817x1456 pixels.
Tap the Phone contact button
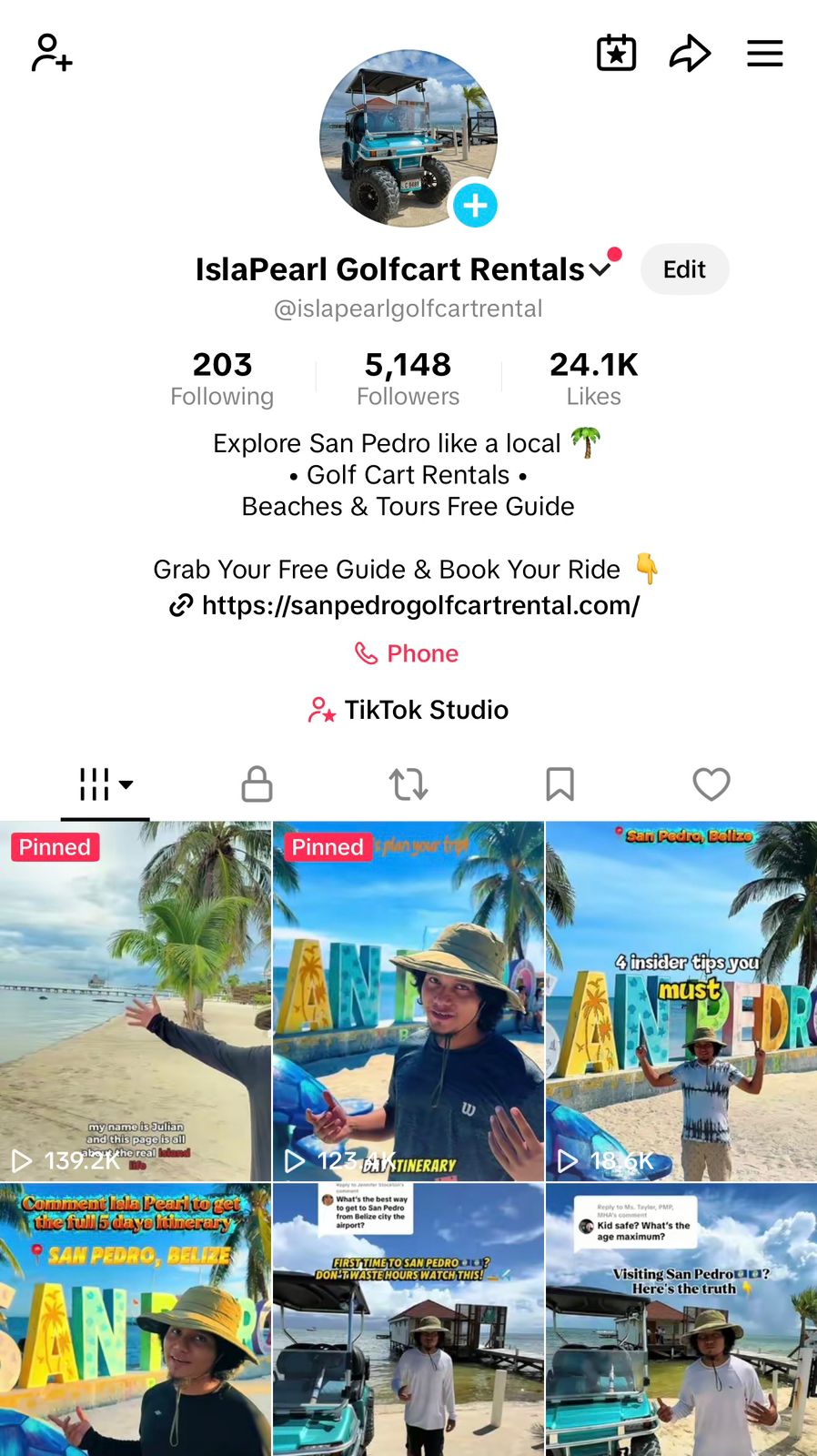pyautogui.click(x=407, y=653)
